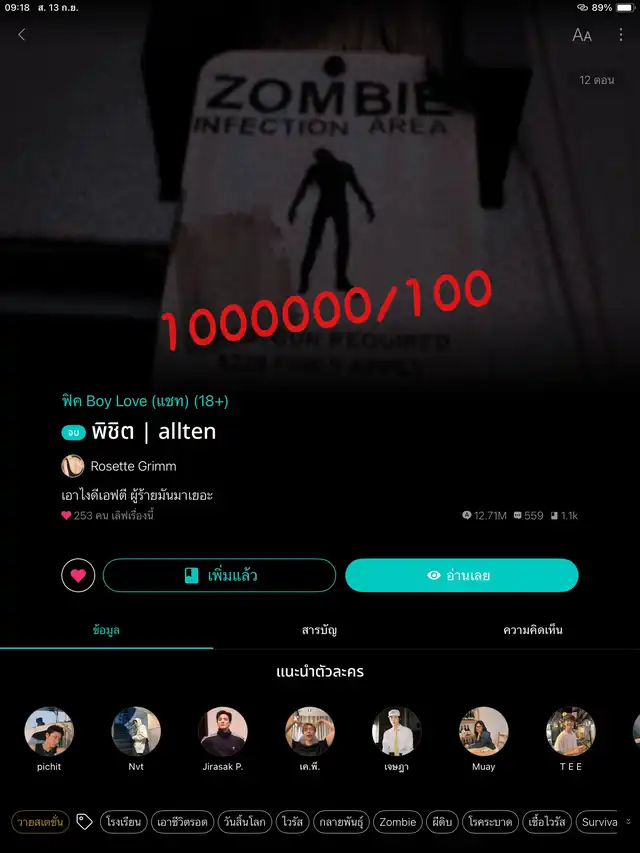
Task: Start reading with อ่านเลย
Action: [461, 575]
